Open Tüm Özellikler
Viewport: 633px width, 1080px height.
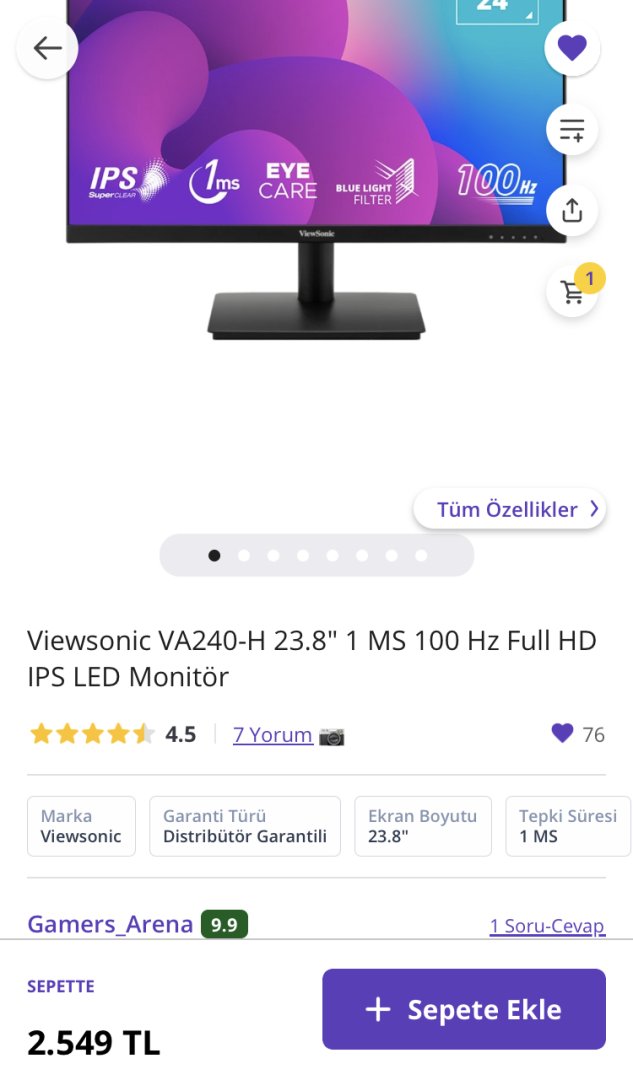tap(509, 510)
